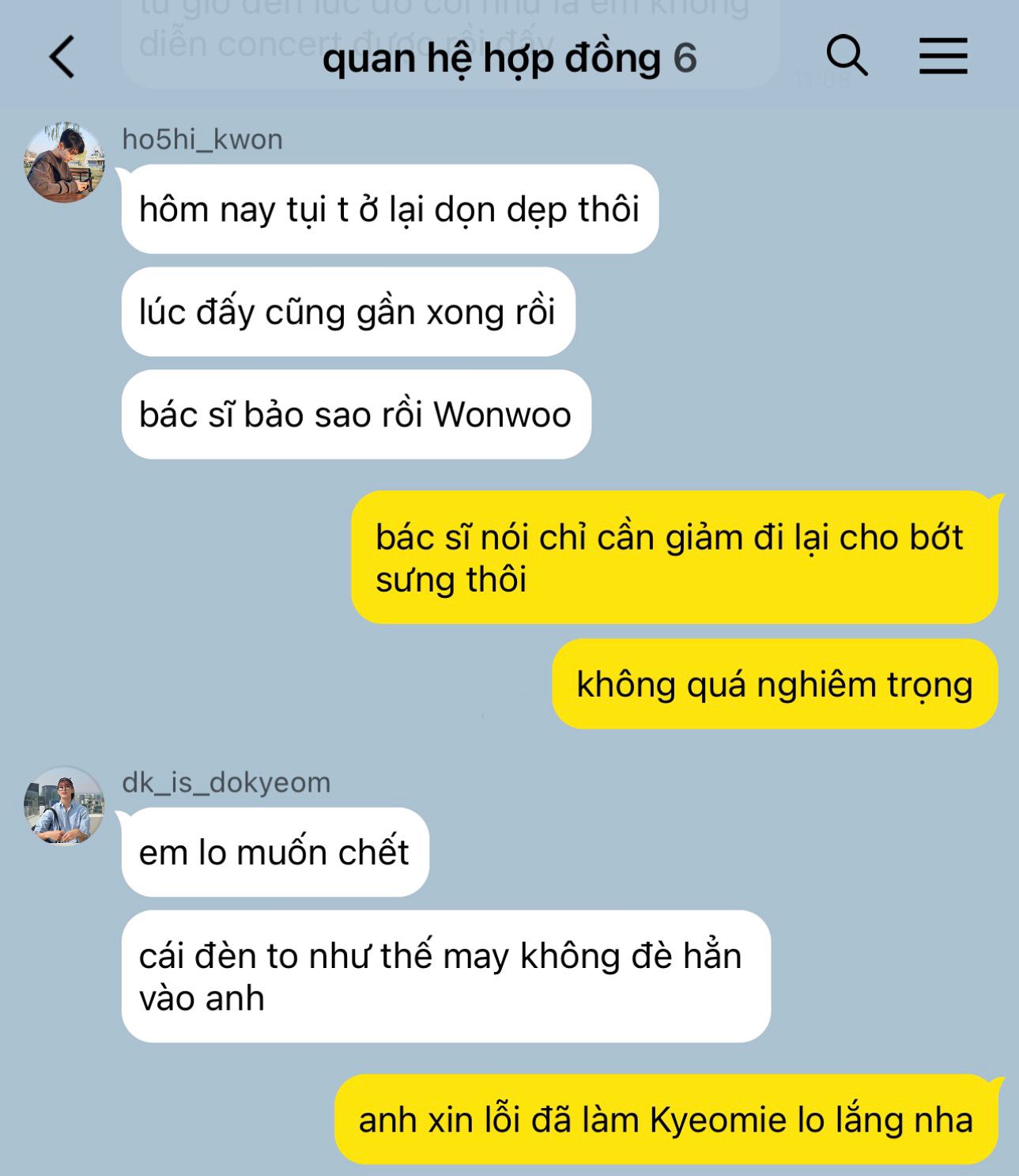Search within this chat

pyautogui.click(x=847, y=56)
